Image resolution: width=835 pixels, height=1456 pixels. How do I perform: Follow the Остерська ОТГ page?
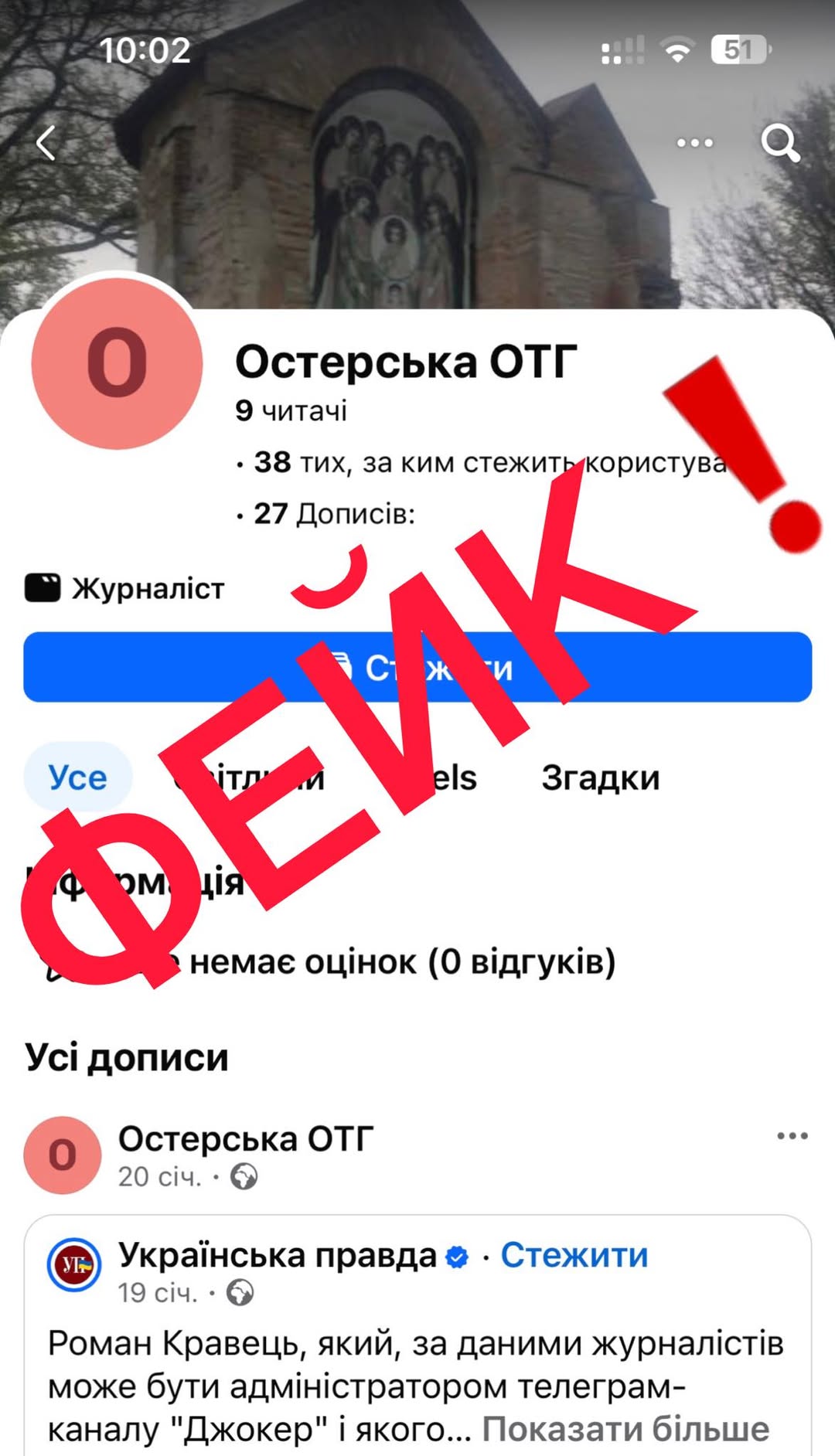(417, 667)
